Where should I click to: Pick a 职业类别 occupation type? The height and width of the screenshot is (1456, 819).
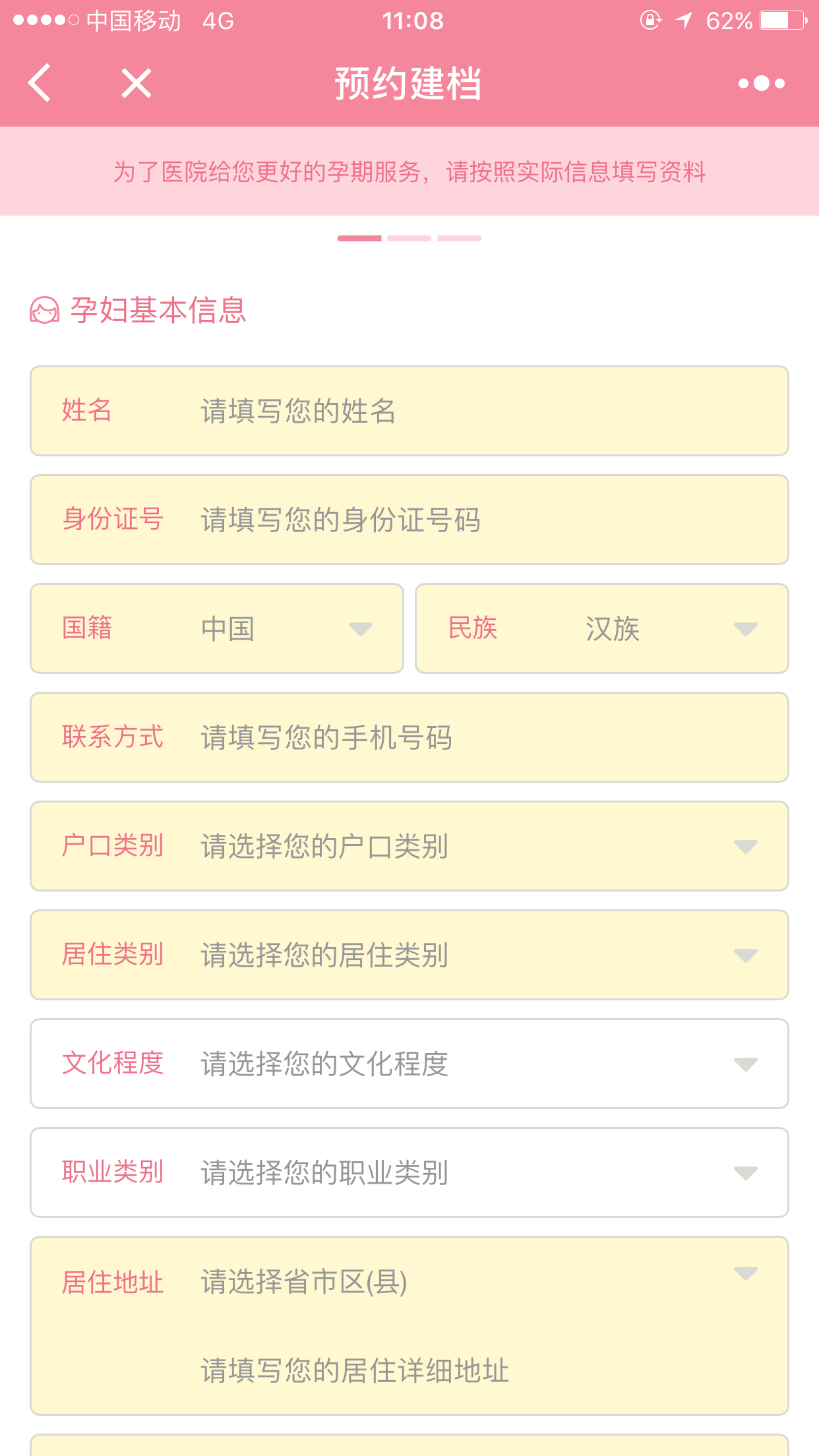click(x=409, y=1172)
